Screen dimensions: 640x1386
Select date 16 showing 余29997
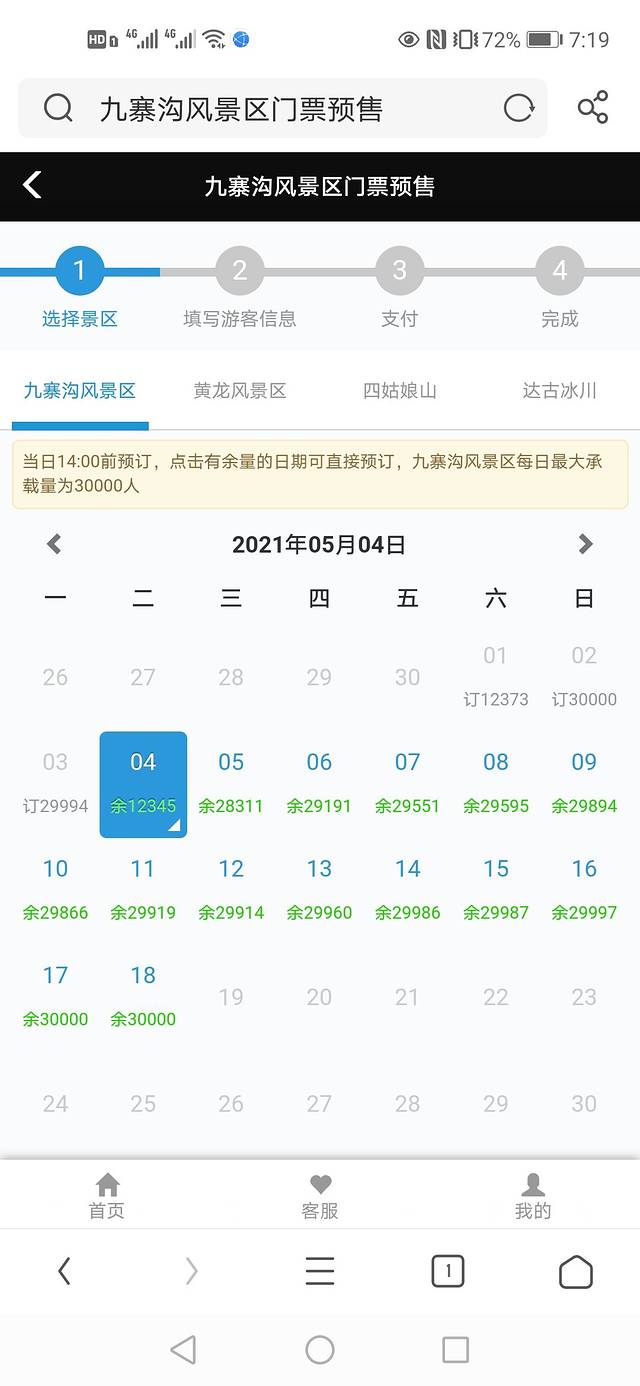pos(584,889)
